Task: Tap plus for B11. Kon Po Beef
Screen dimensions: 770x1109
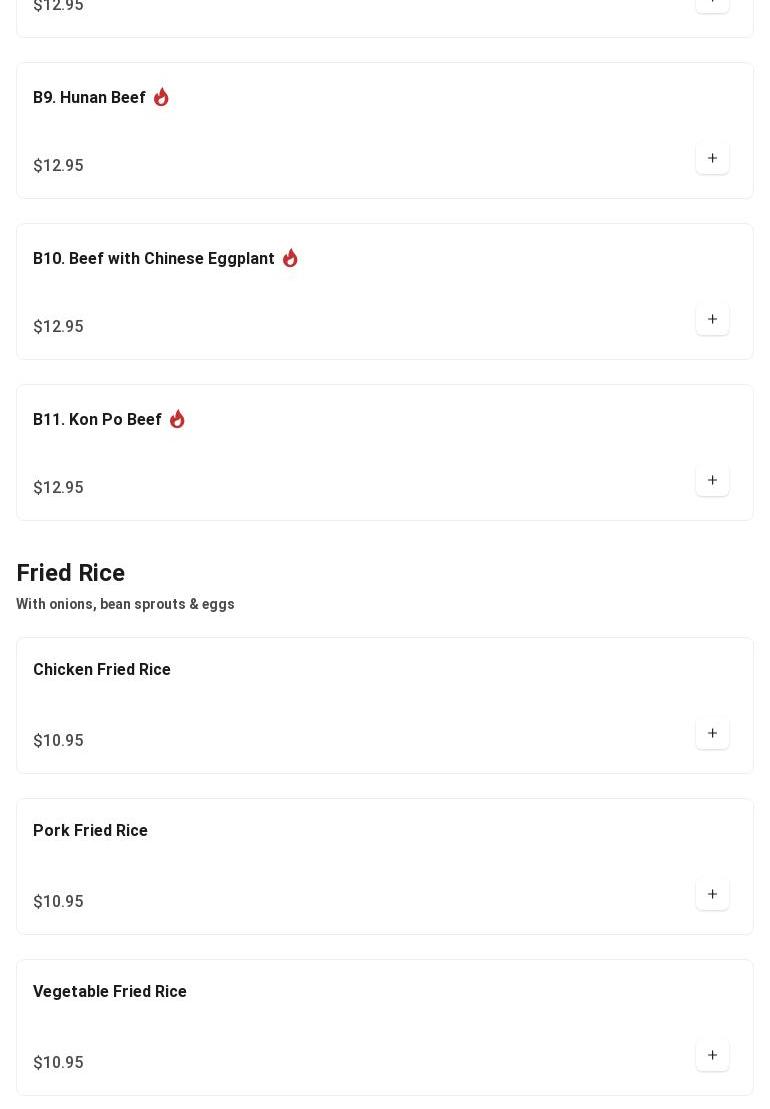Action: pos(712,480)
